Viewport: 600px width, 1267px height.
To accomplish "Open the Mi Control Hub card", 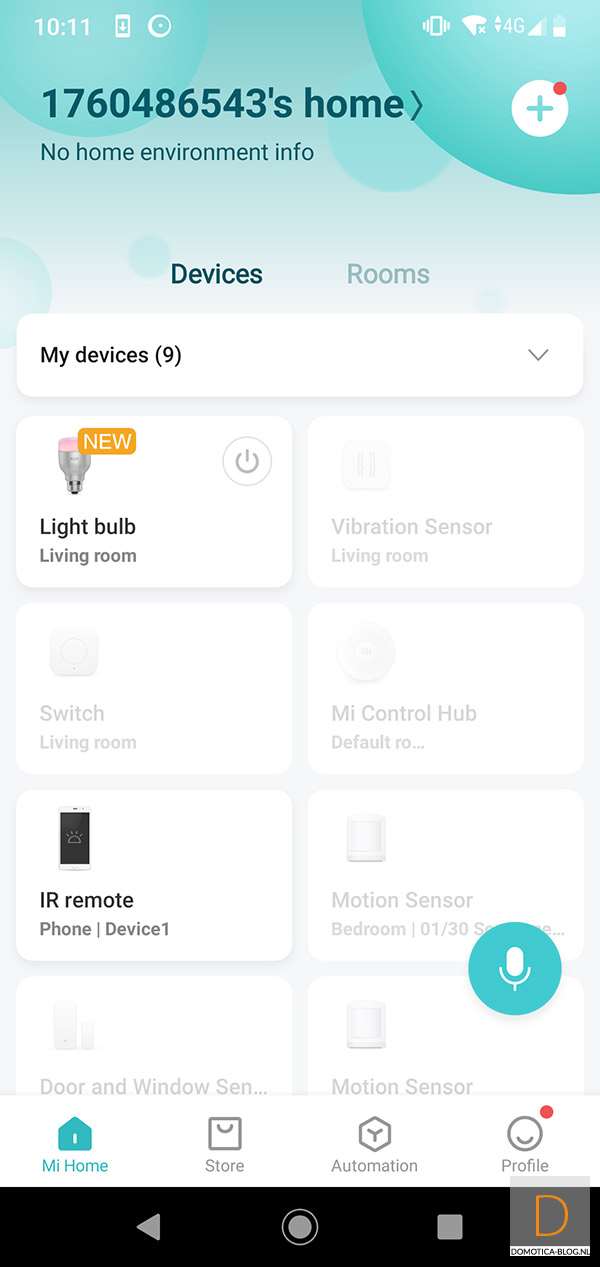I will point(445,688).
